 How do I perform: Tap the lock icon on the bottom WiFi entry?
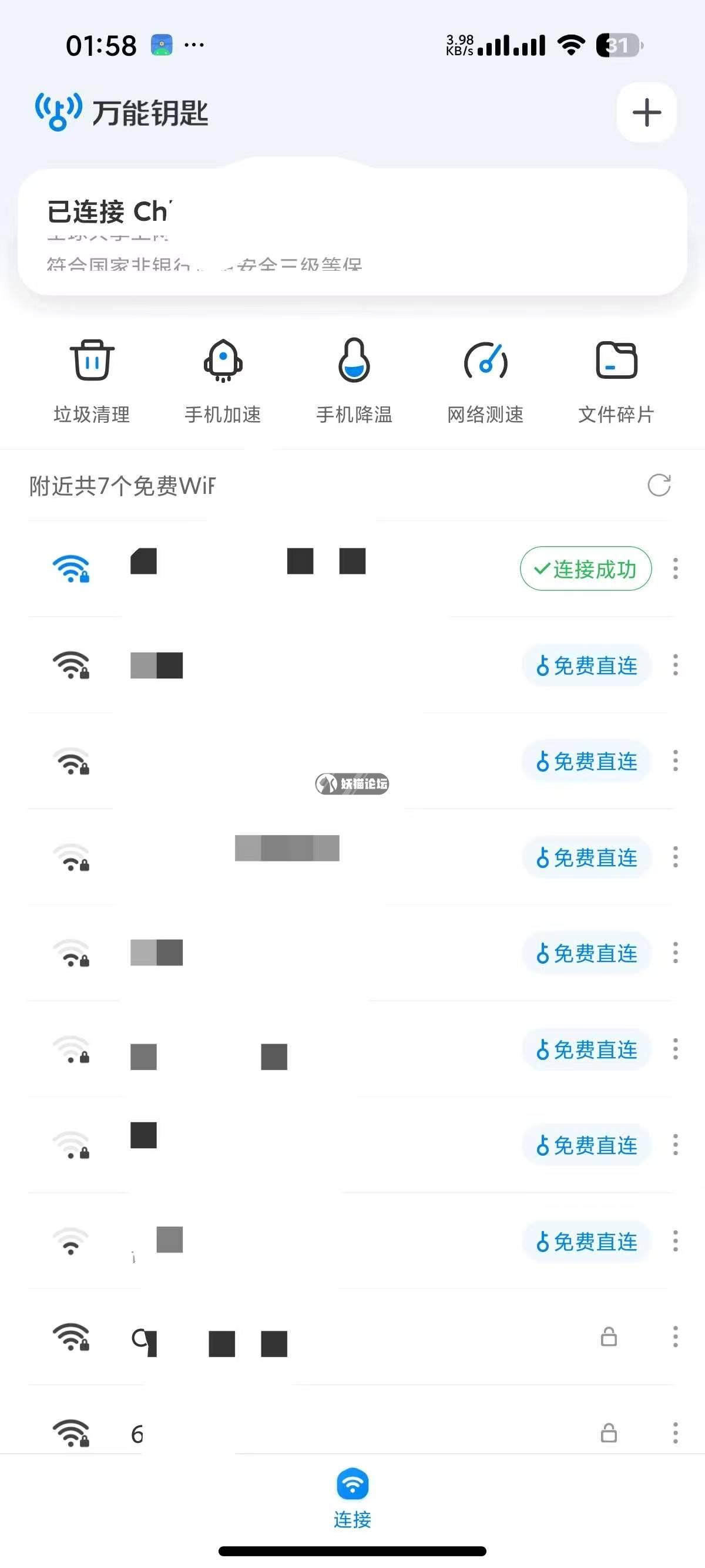click(x=609, y=1434)
